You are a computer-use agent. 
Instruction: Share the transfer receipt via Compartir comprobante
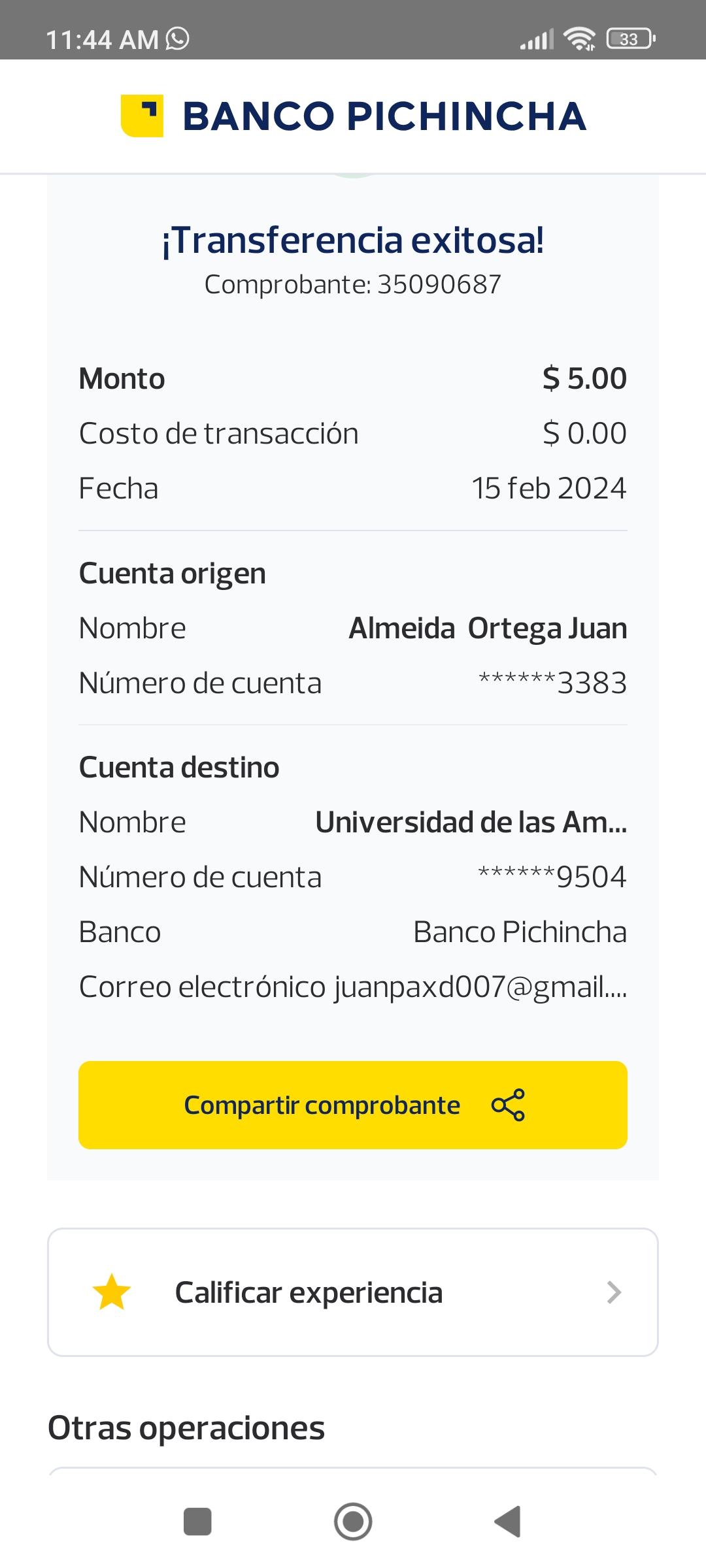coord(353,1105)
